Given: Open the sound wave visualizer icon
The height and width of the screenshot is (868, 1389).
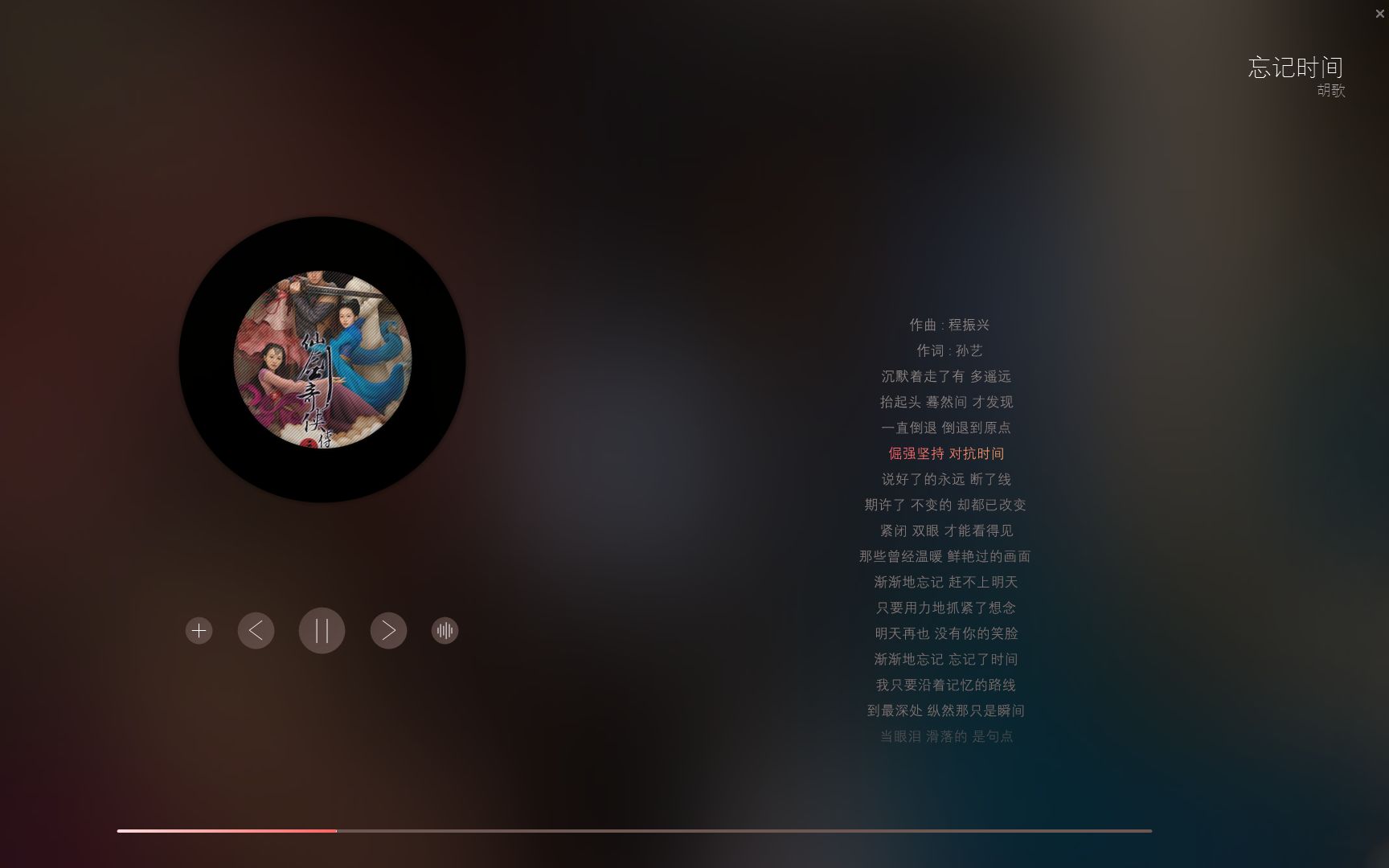Looking at the screenshot, I should (x=445, y=631).
